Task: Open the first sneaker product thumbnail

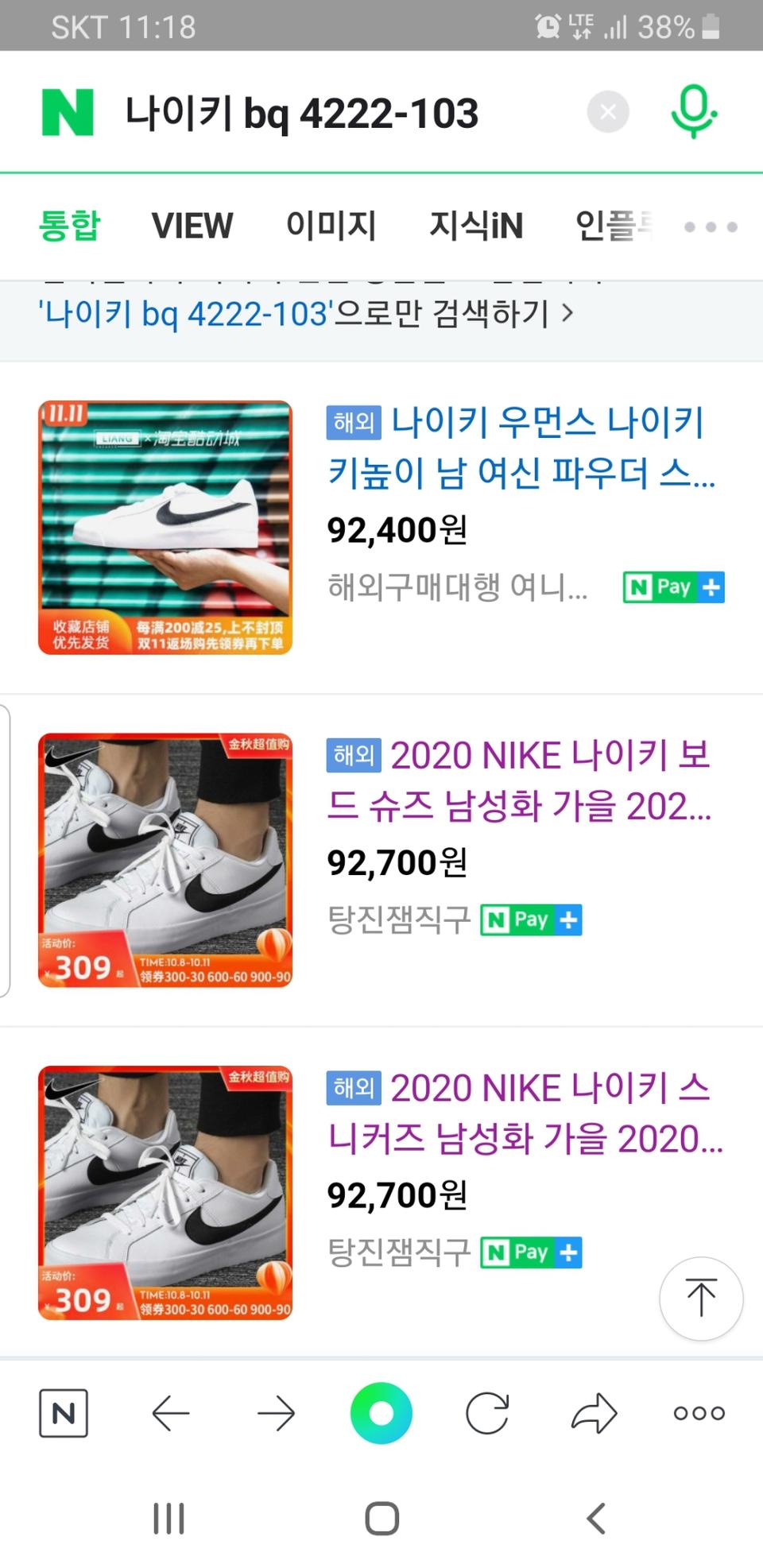Action: point(165,528)
